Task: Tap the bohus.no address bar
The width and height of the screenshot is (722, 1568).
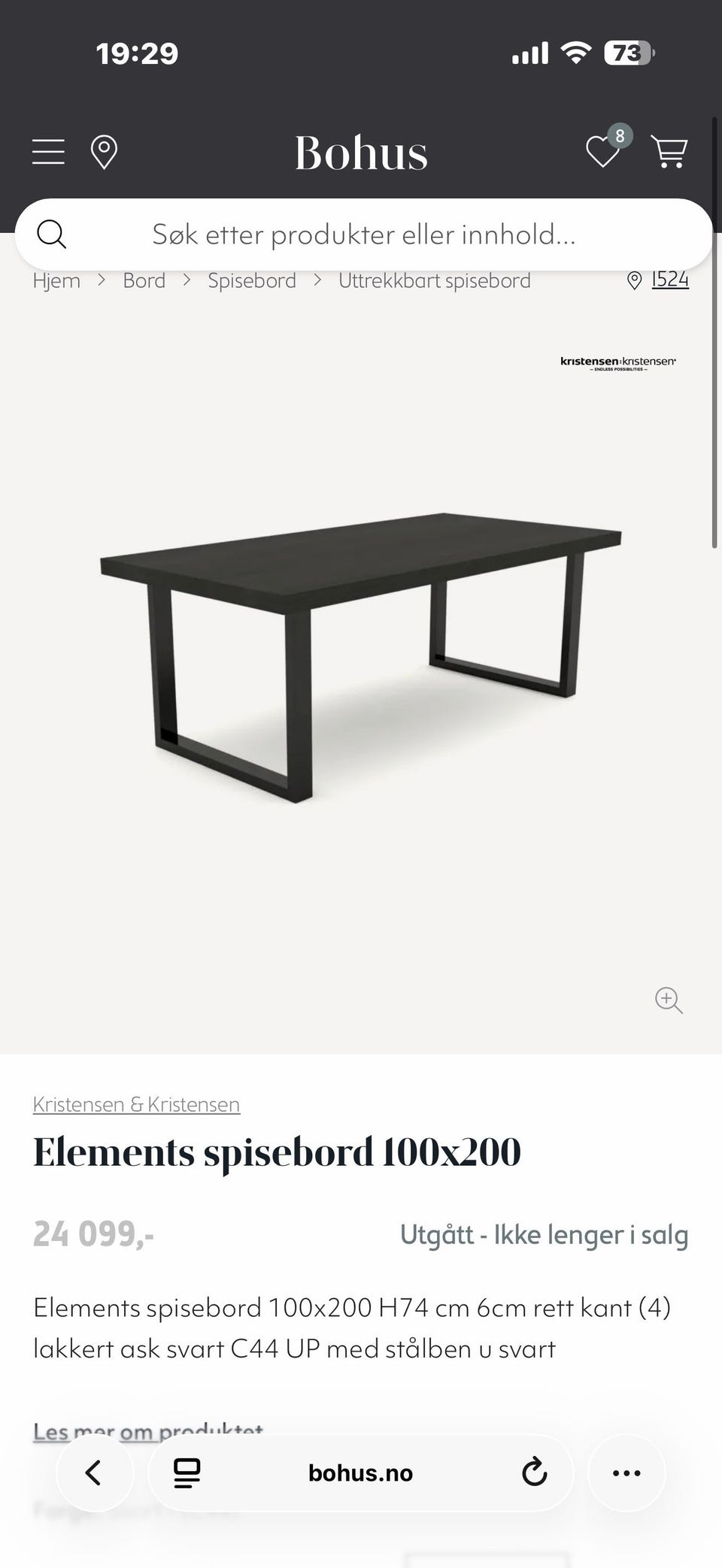Action: tap(360, 1473)
